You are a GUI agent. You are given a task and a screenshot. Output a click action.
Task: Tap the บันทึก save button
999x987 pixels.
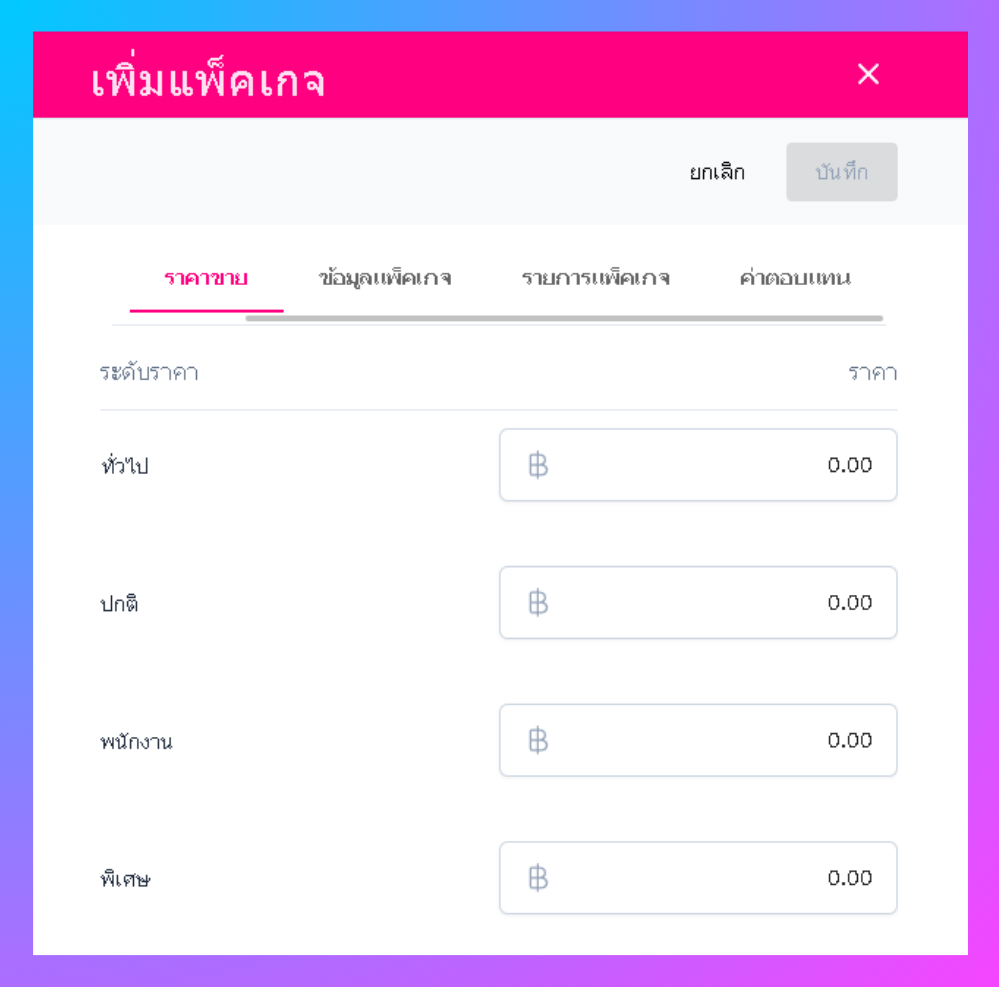click(x=841, y=172)
